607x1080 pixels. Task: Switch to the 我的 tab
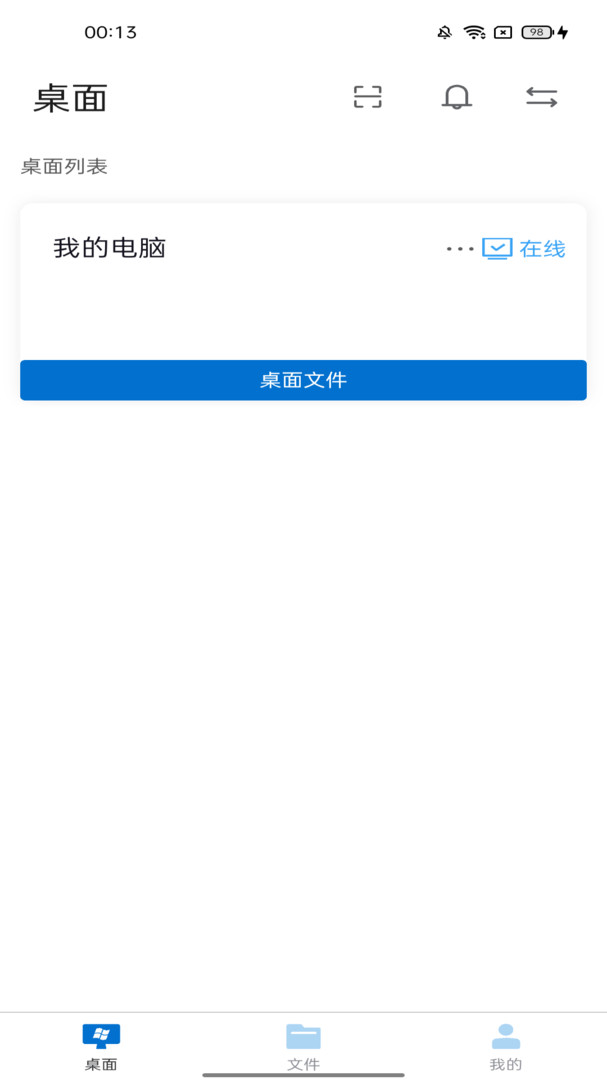(x=506, y=1047)
